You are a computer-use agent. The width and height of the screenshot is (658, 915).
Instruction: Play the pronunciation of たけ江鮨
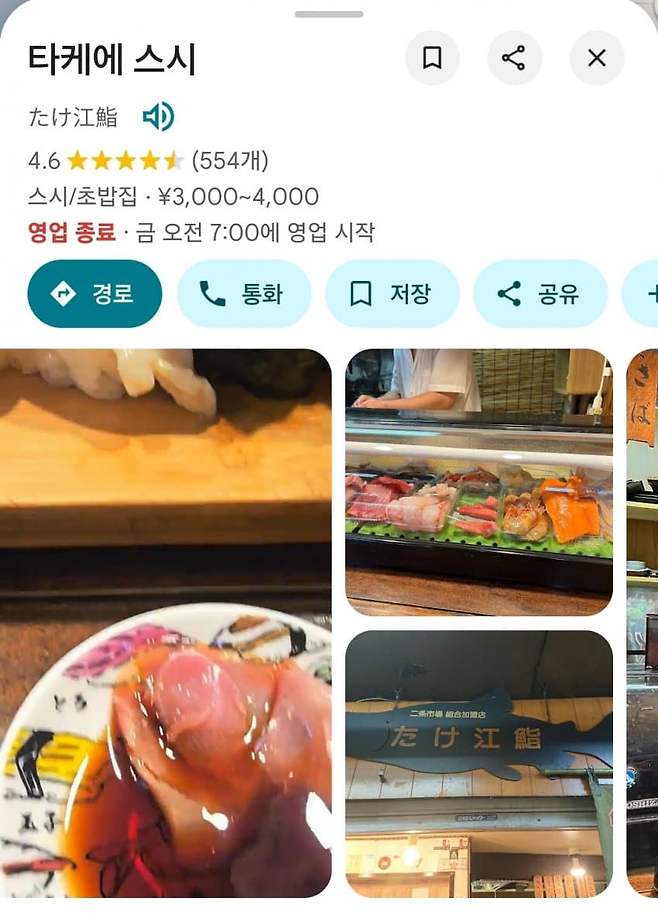[x=158, y=117]
